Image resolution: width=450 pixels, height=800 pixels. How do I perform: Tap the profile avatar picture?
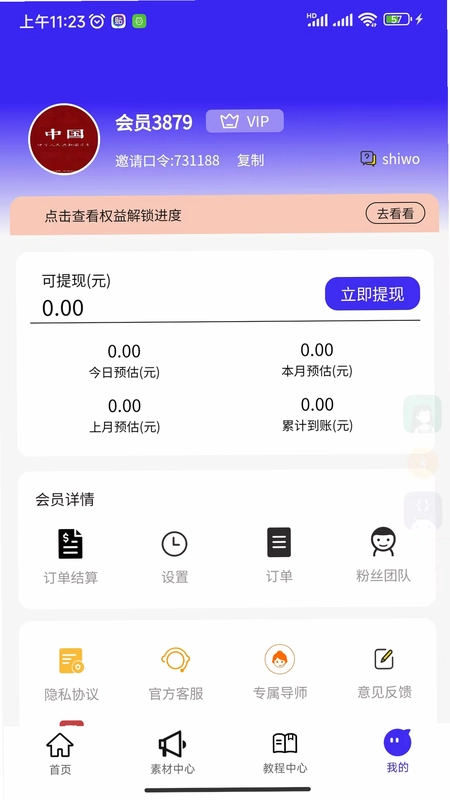pyautogui.click(x=64, y=139)
